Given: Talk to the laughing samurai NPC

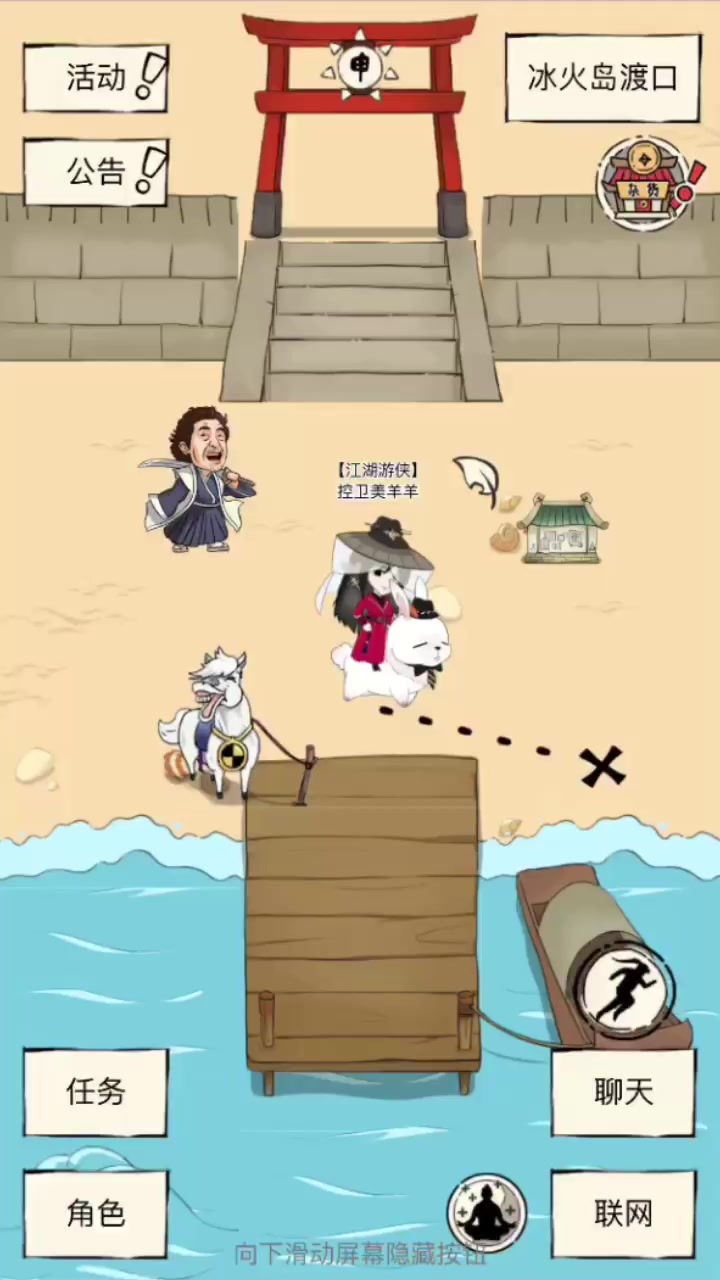Looking at the screenshot, I should pyautogui.click(x=198, y=480).
